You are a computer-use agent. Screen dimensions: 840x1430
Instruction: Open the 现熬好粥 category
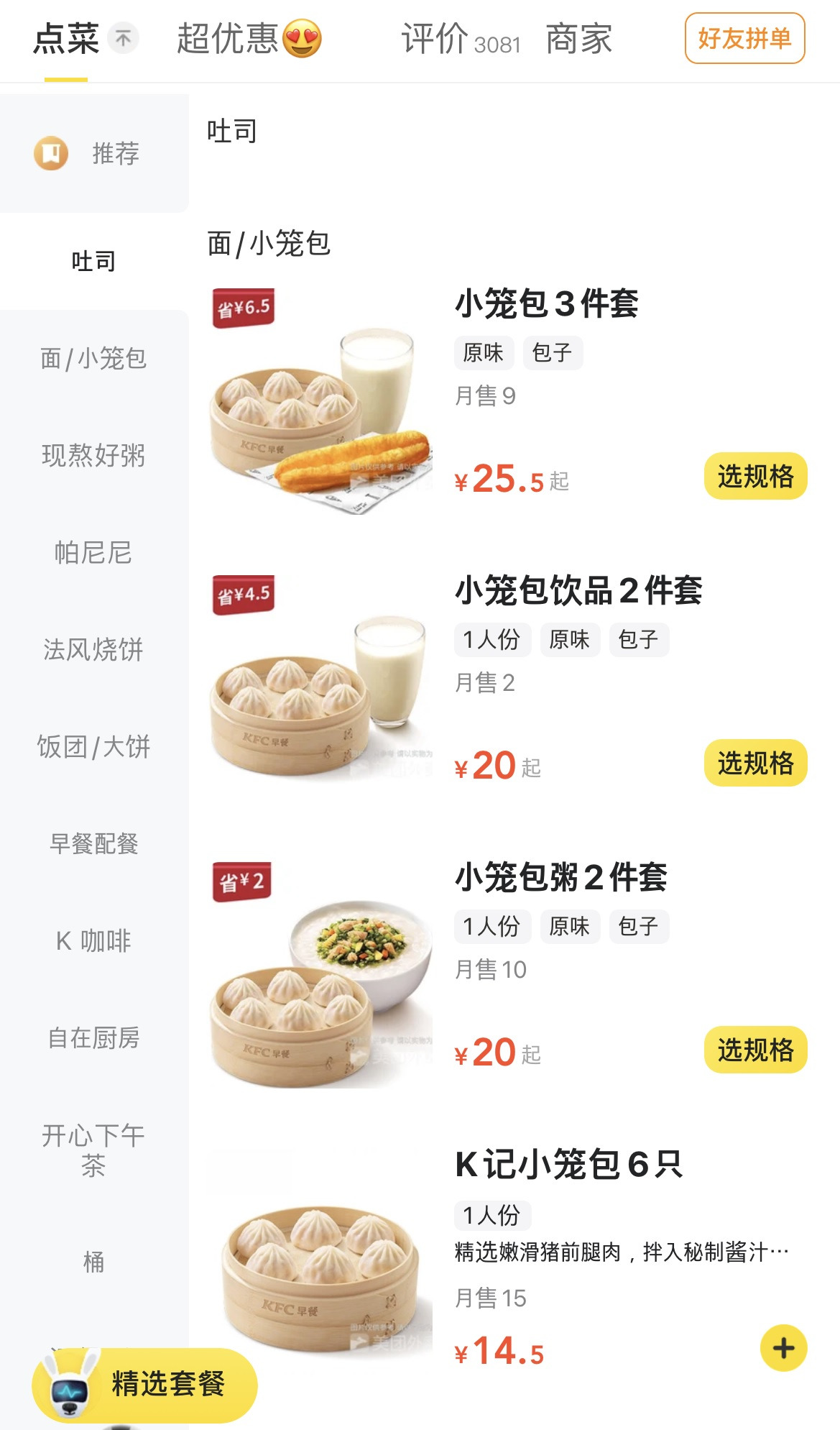pos(93,454)
